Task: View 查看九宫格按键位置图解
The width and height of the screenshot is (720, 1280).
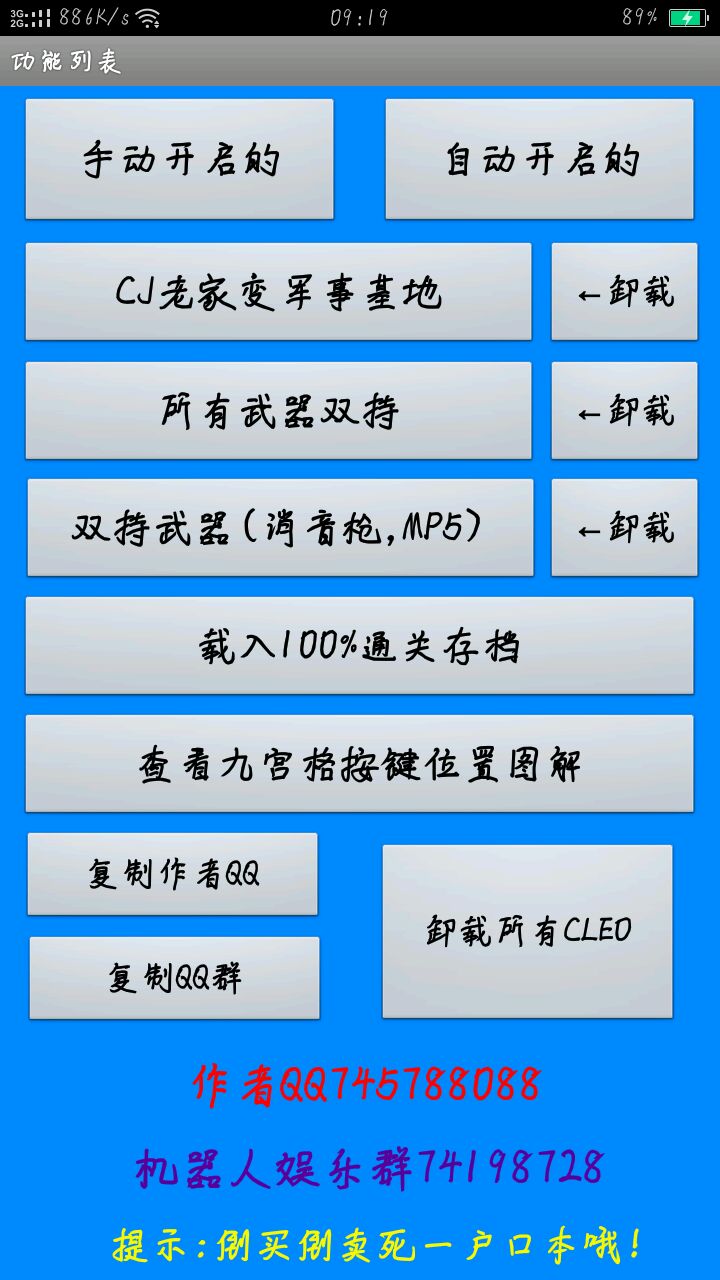Action: tap(359, 763)
